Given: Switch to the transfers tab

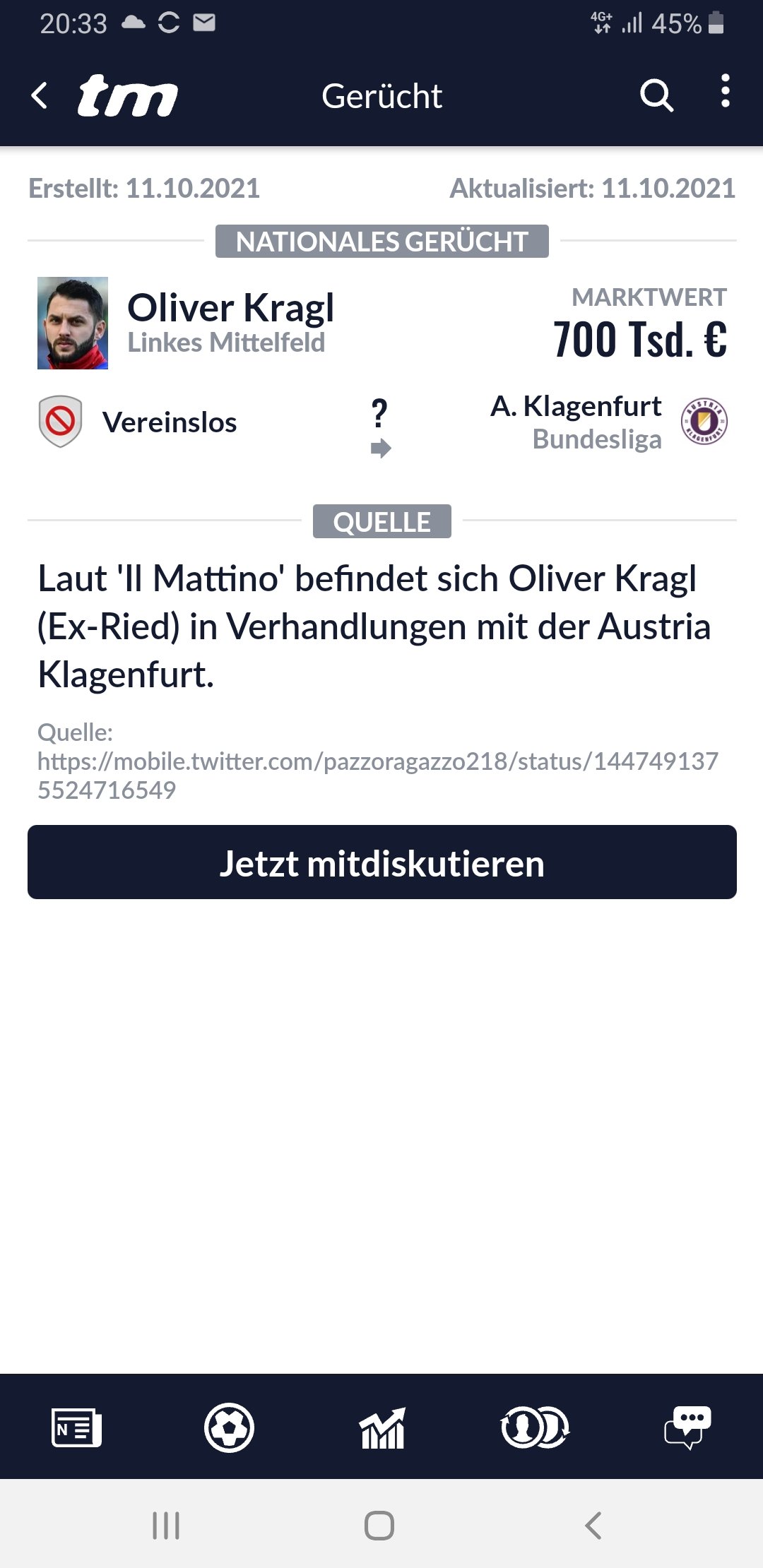Looking at the screenshot, I should coord(535,1427).
